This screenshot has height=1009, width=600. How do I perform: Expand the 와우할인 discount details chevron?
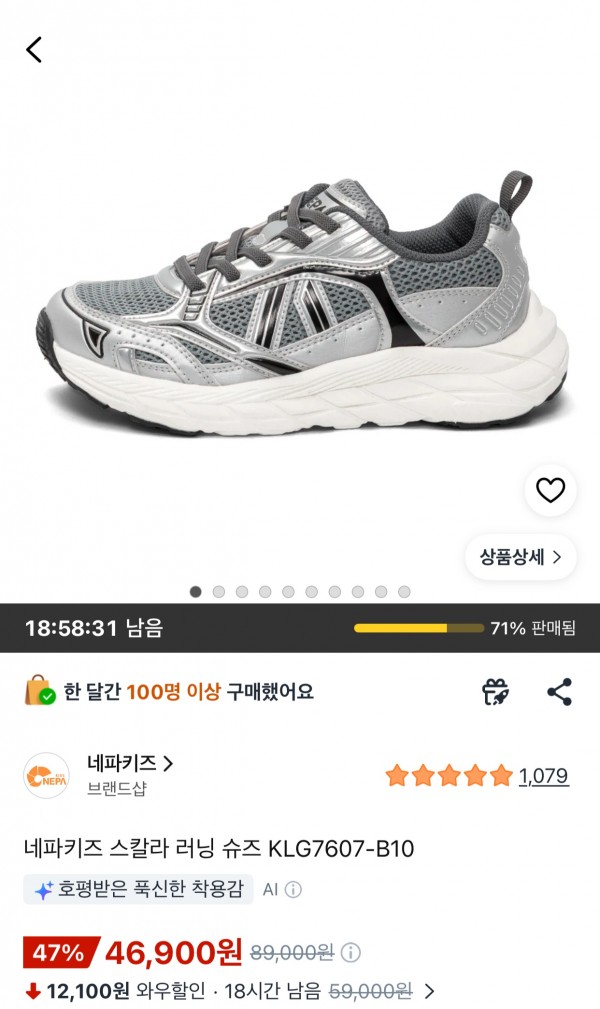pyautogui.click(x=429, y=991)
